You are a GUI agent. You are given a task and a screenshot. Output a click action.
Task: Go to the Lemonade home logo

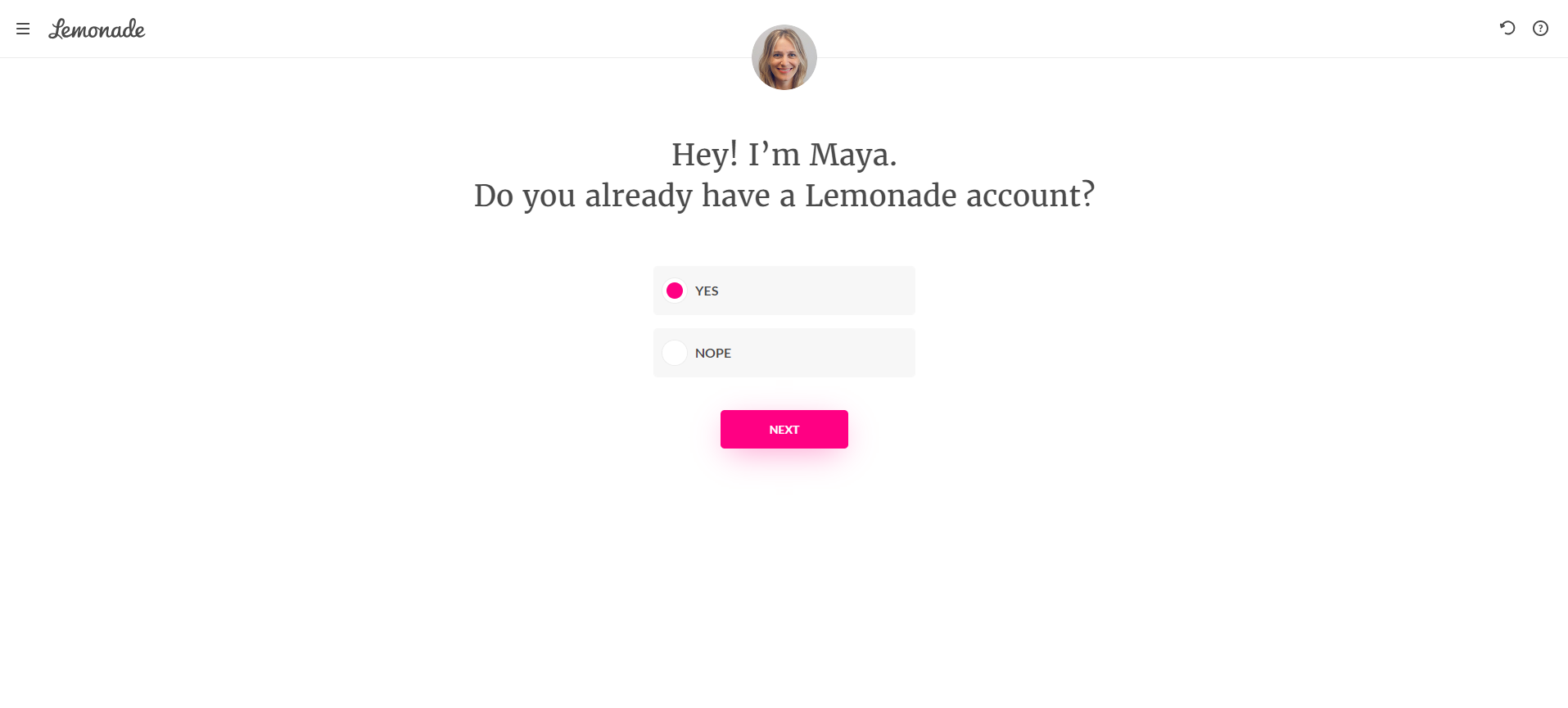tap(97, 29)
